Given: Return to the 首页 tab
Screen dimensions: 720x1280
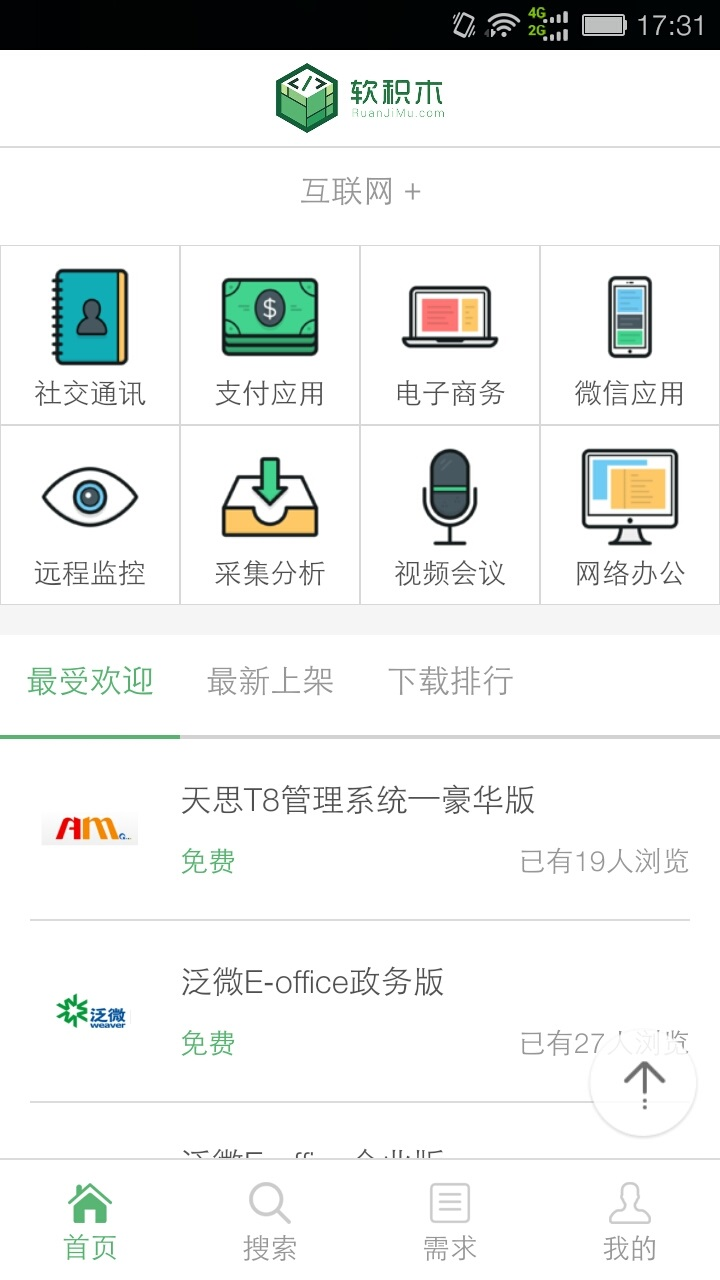Looking at the screenshot, I should (90, 1220).
